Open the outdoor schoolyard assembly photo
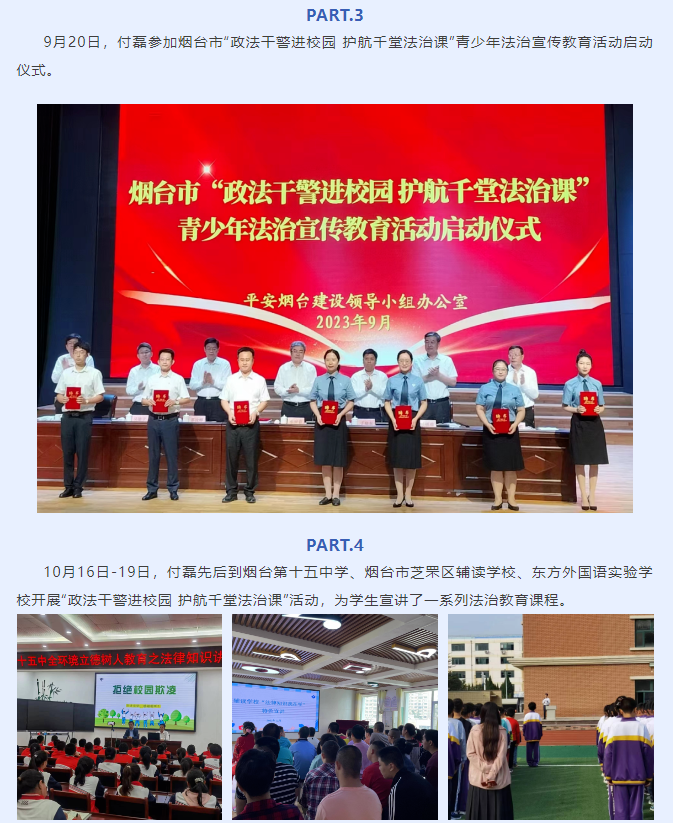The height and width of the screenshot is (823, 673). coord(550,717)
